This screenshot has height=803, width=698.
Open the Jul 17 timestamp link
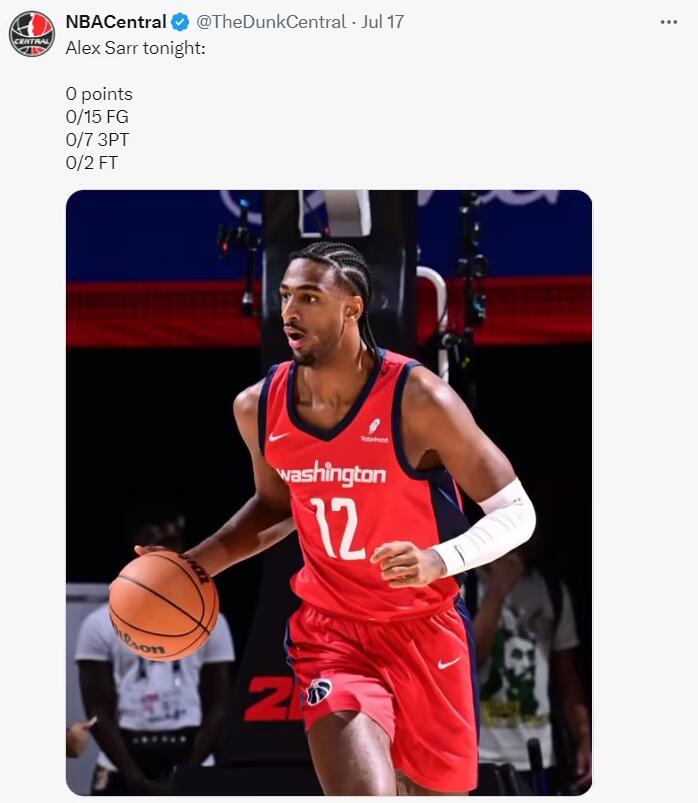click(383, 22)
